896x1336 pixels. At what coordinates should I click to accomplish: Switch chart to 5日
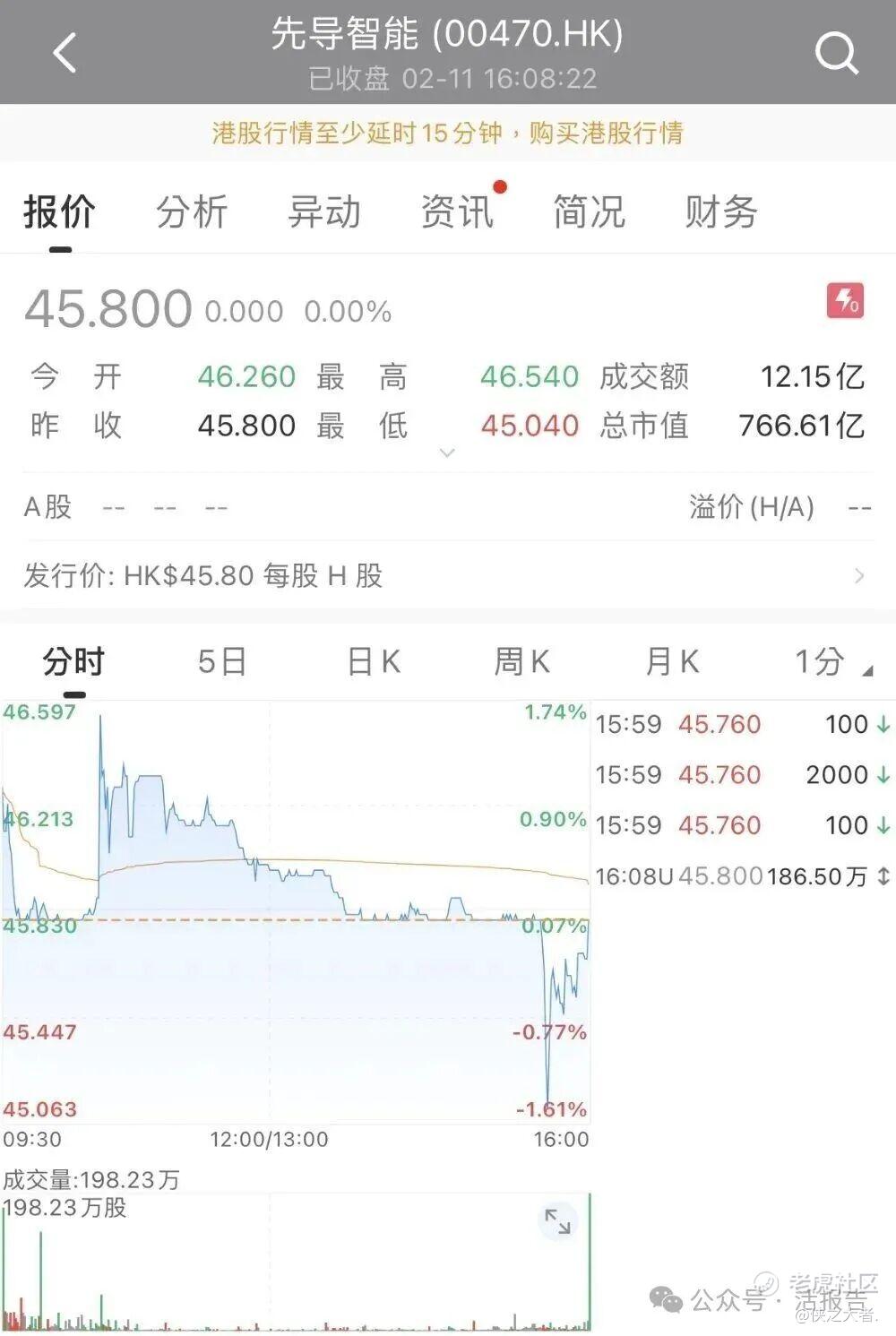tap(221, 662)
